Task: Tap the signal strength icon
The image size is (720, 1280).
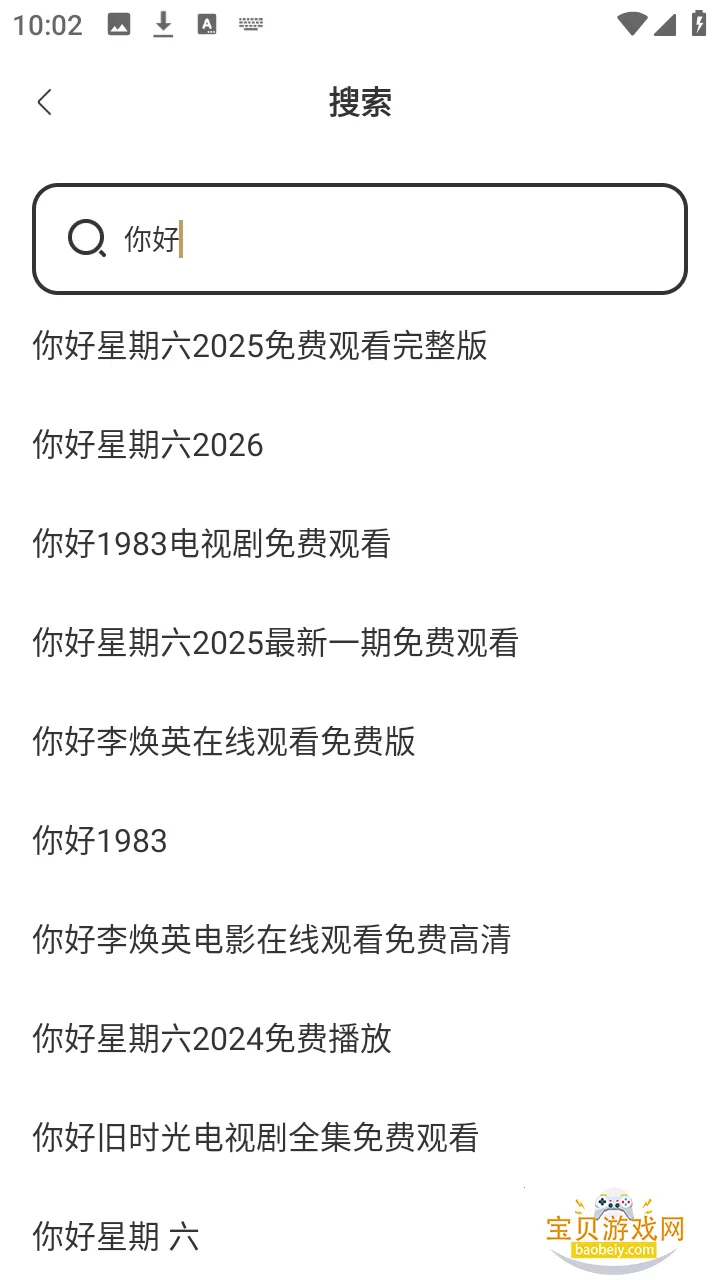Action: 666,23
